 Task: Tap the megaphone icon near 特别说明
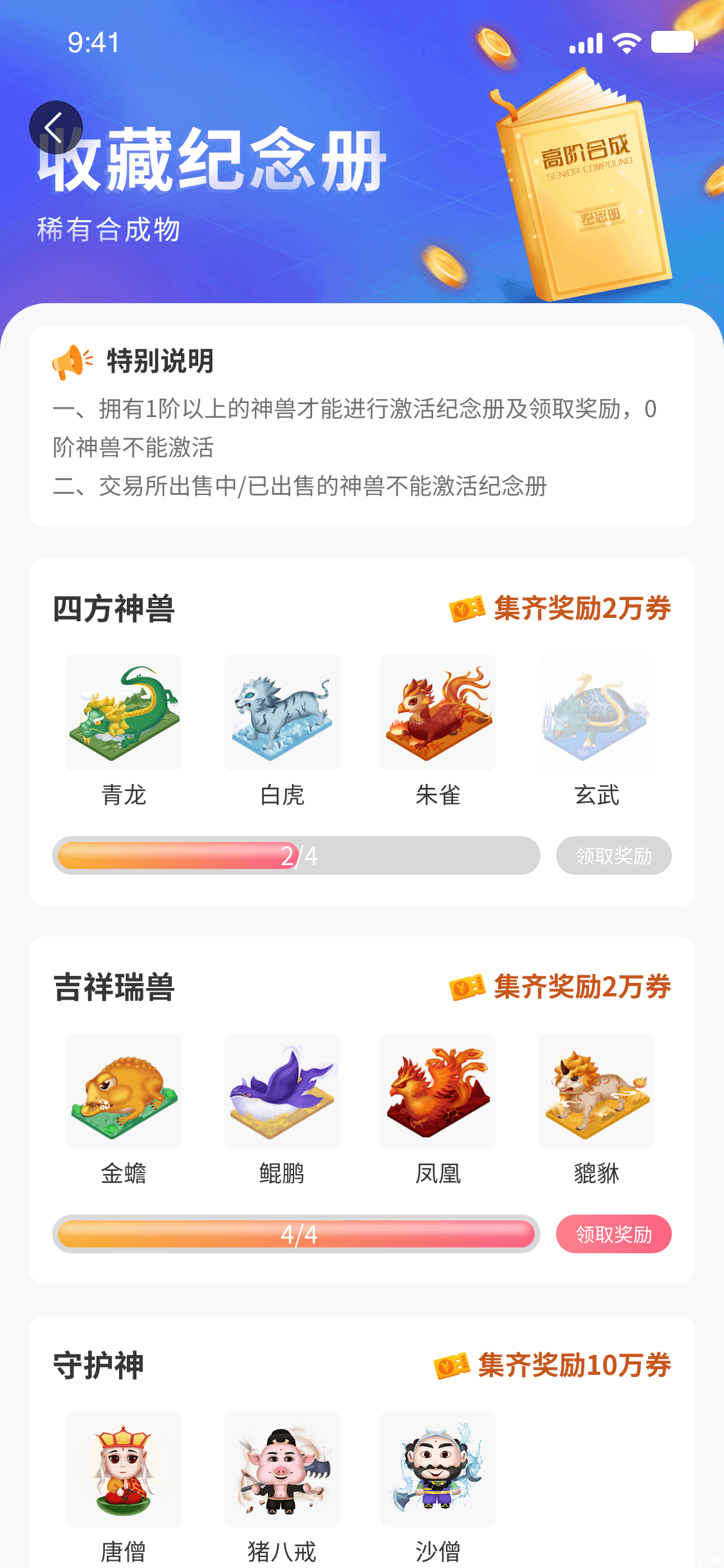[71, 360]
